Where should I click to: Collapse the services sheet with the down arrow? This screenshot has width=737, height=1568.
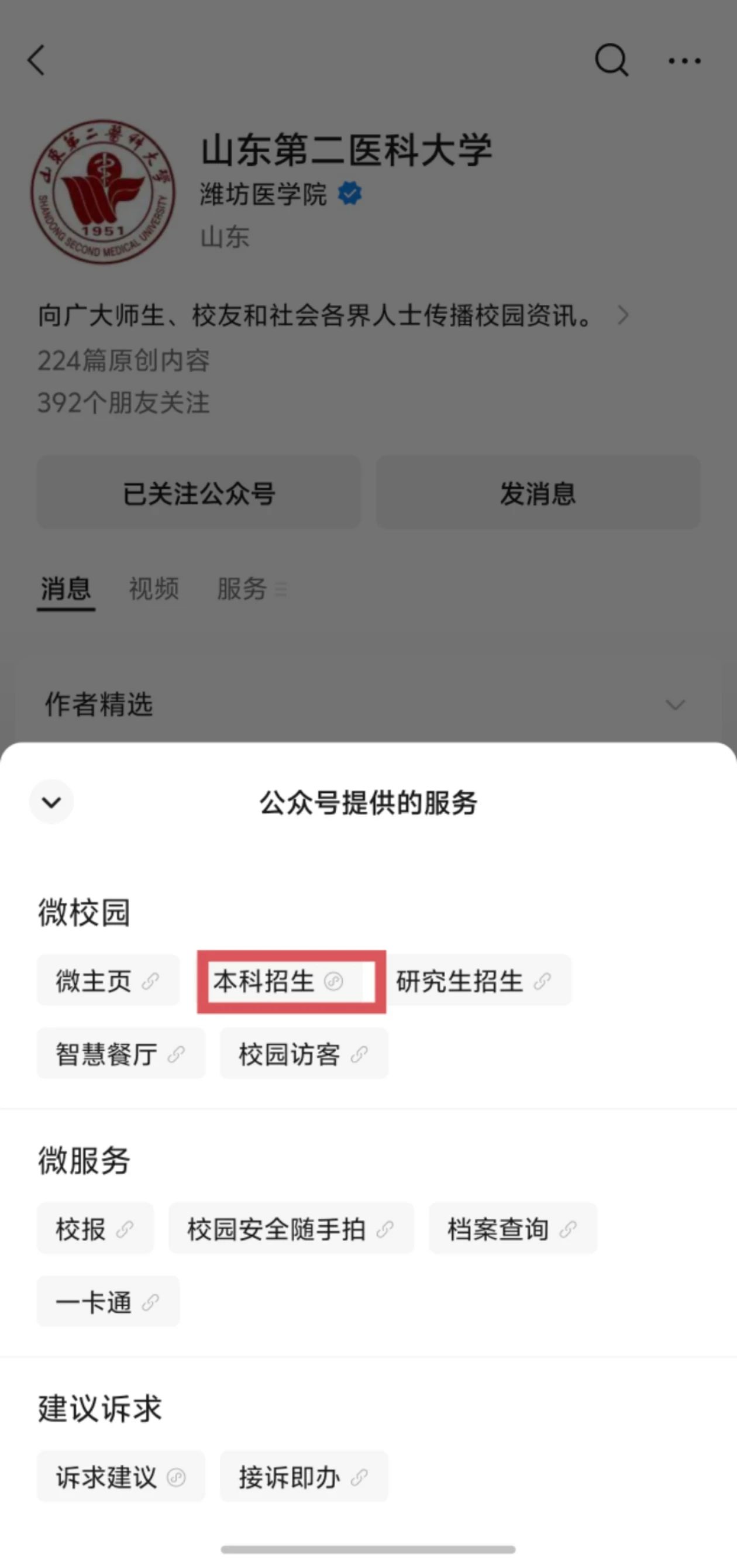pos(51,802)
